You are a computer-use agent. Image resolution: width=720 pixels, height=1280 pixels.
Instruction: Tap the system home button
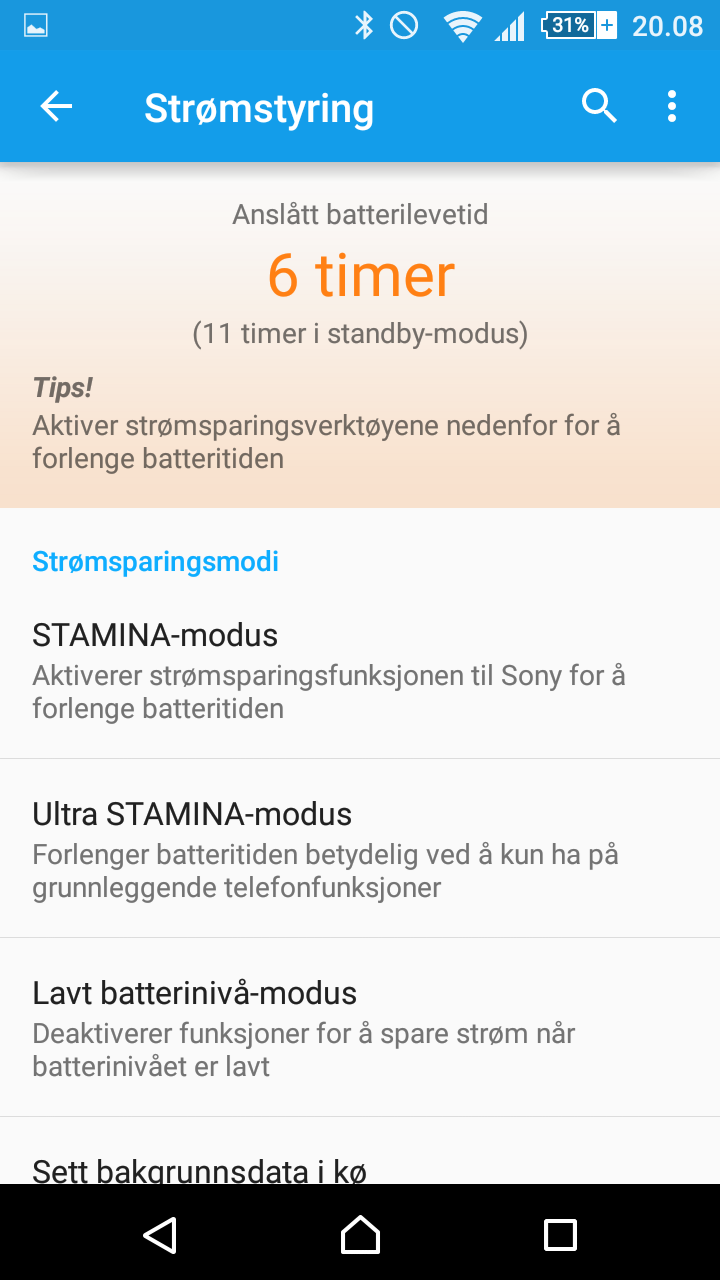coord(360,1234)
